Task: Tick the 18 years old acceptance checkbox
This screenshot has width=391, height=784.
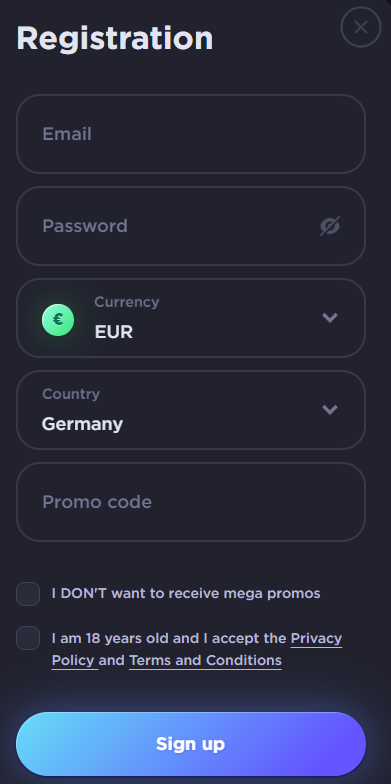Action: pos(28,638)
